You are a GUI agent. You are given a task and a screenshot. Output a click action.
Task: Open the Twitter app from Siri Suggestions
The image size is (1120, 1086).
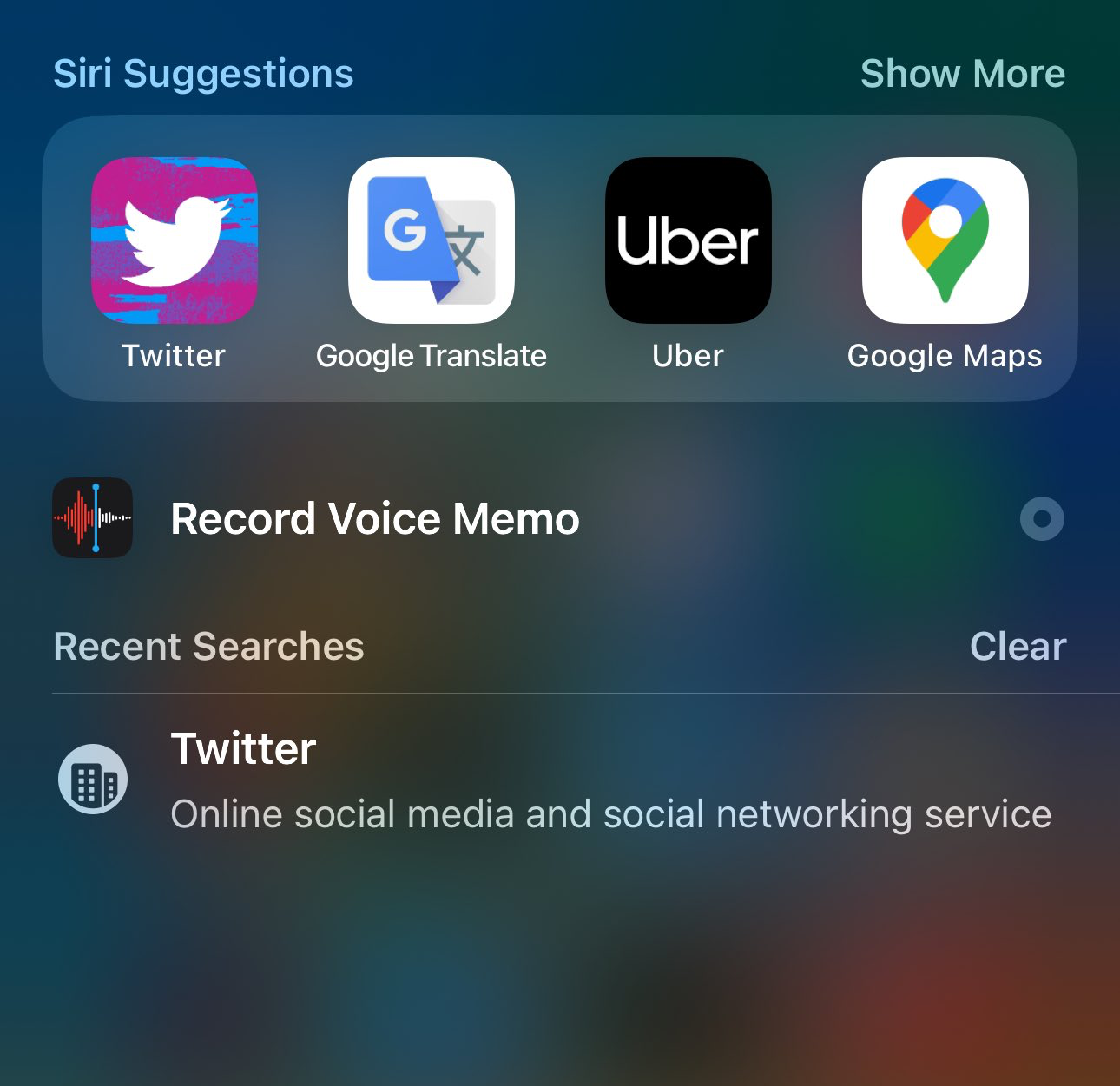174,240
